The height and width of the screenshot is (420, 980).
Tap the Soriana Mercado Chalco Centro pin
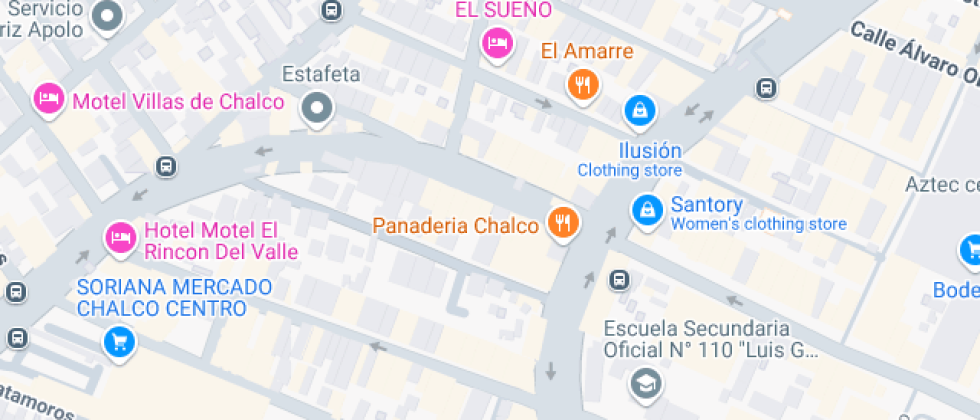[x=119, y=342]
